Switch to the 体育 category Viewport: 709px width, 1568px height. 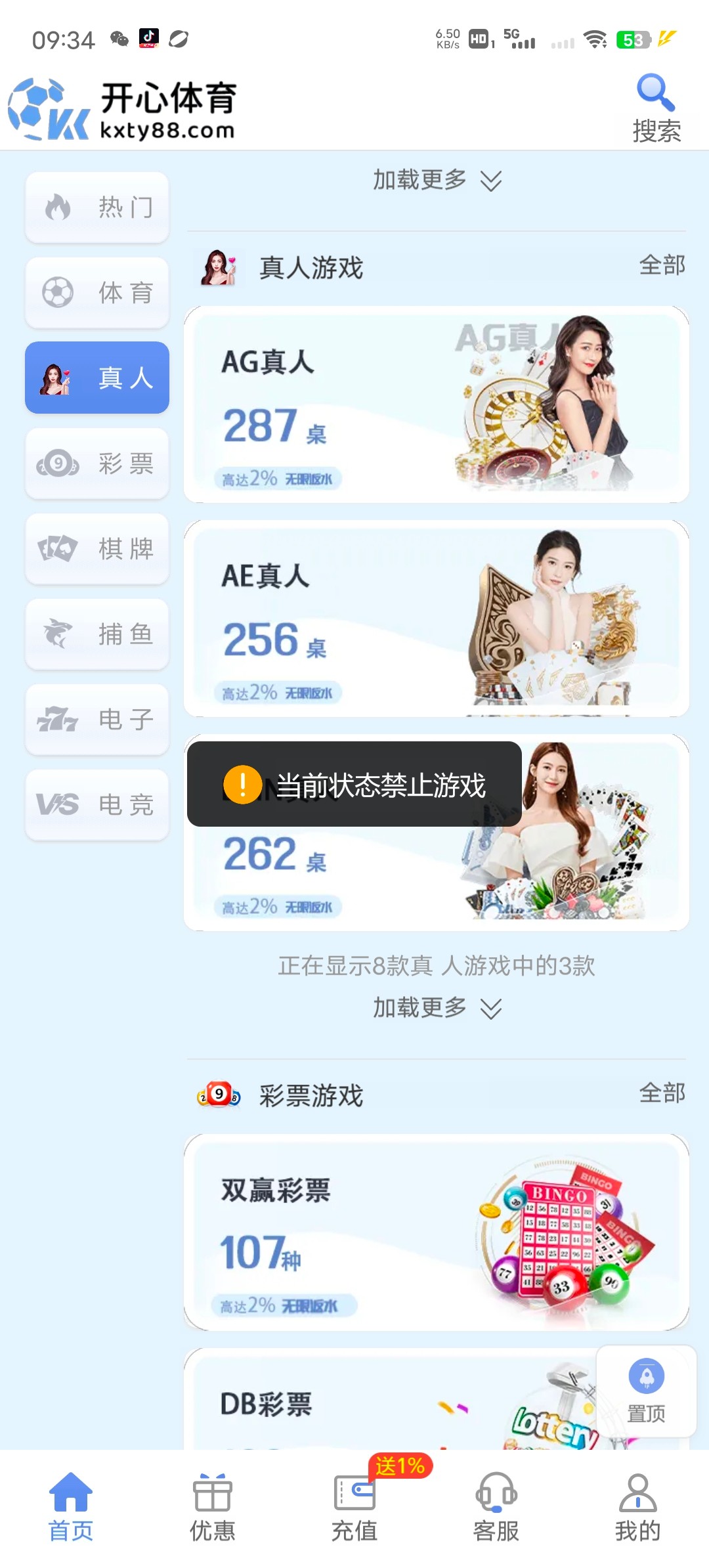click(97, 292)
